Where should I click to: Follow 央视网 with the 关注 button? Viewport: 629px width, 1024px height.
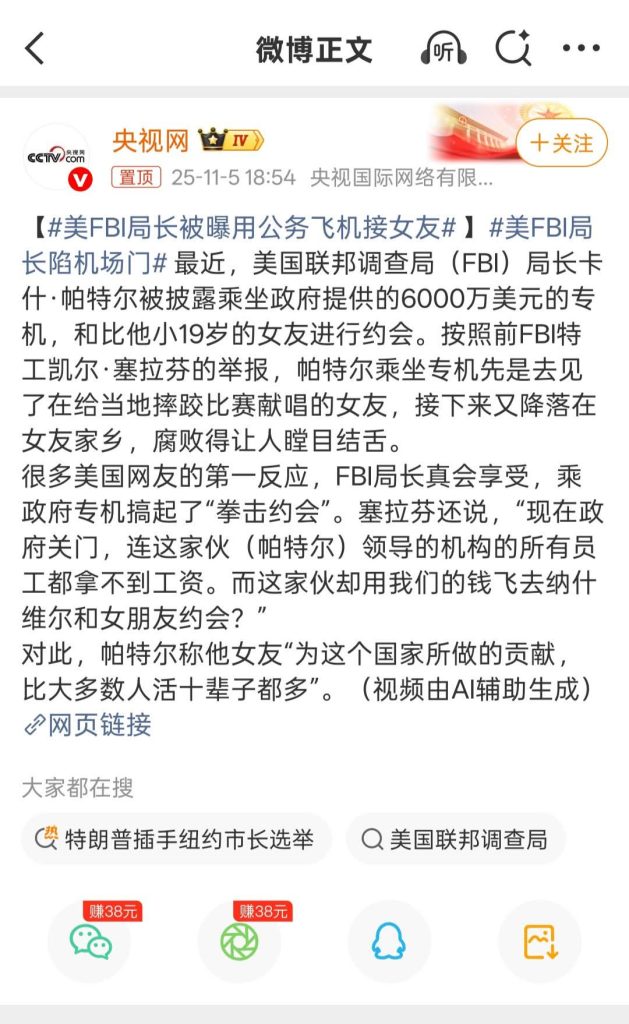[561, 143]
